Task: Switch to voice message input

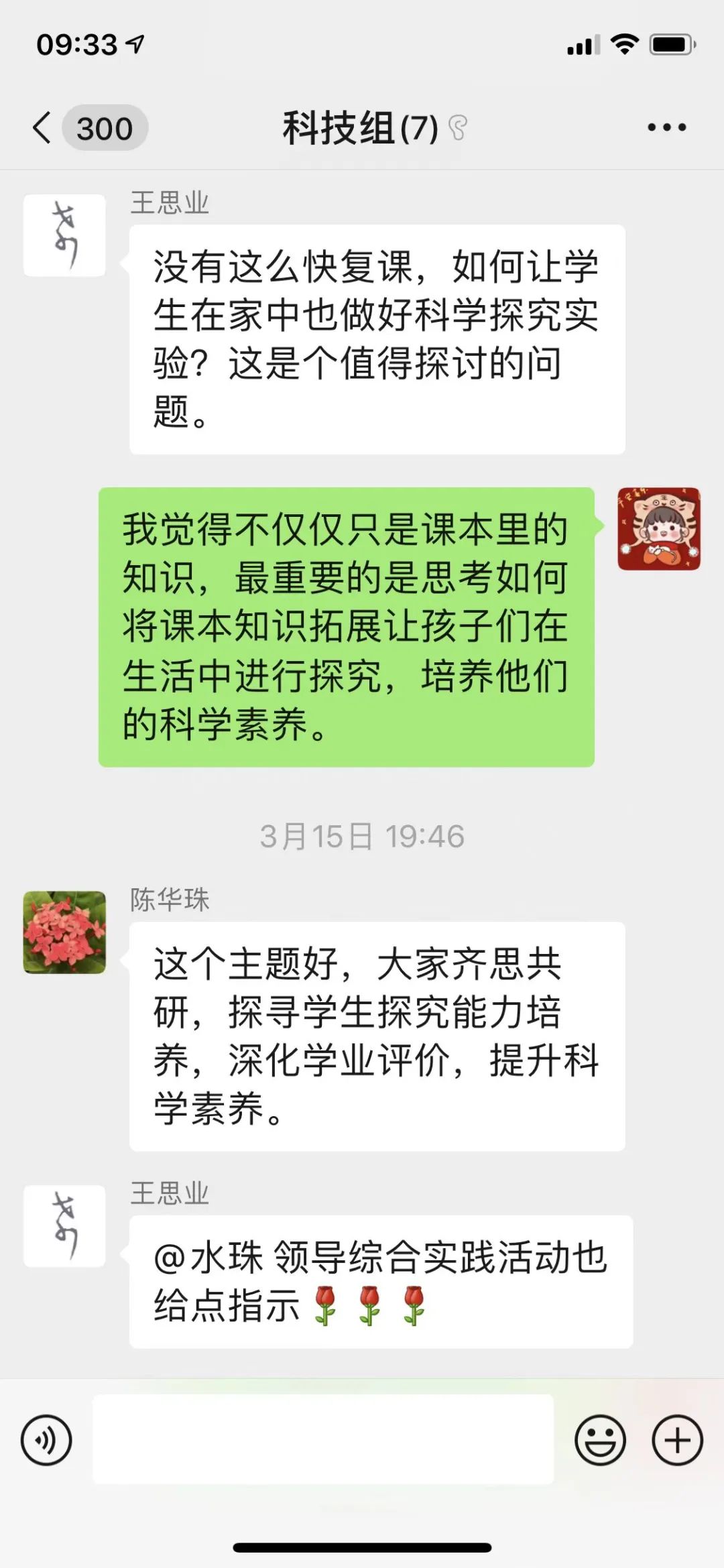Action: point(46,1440)
